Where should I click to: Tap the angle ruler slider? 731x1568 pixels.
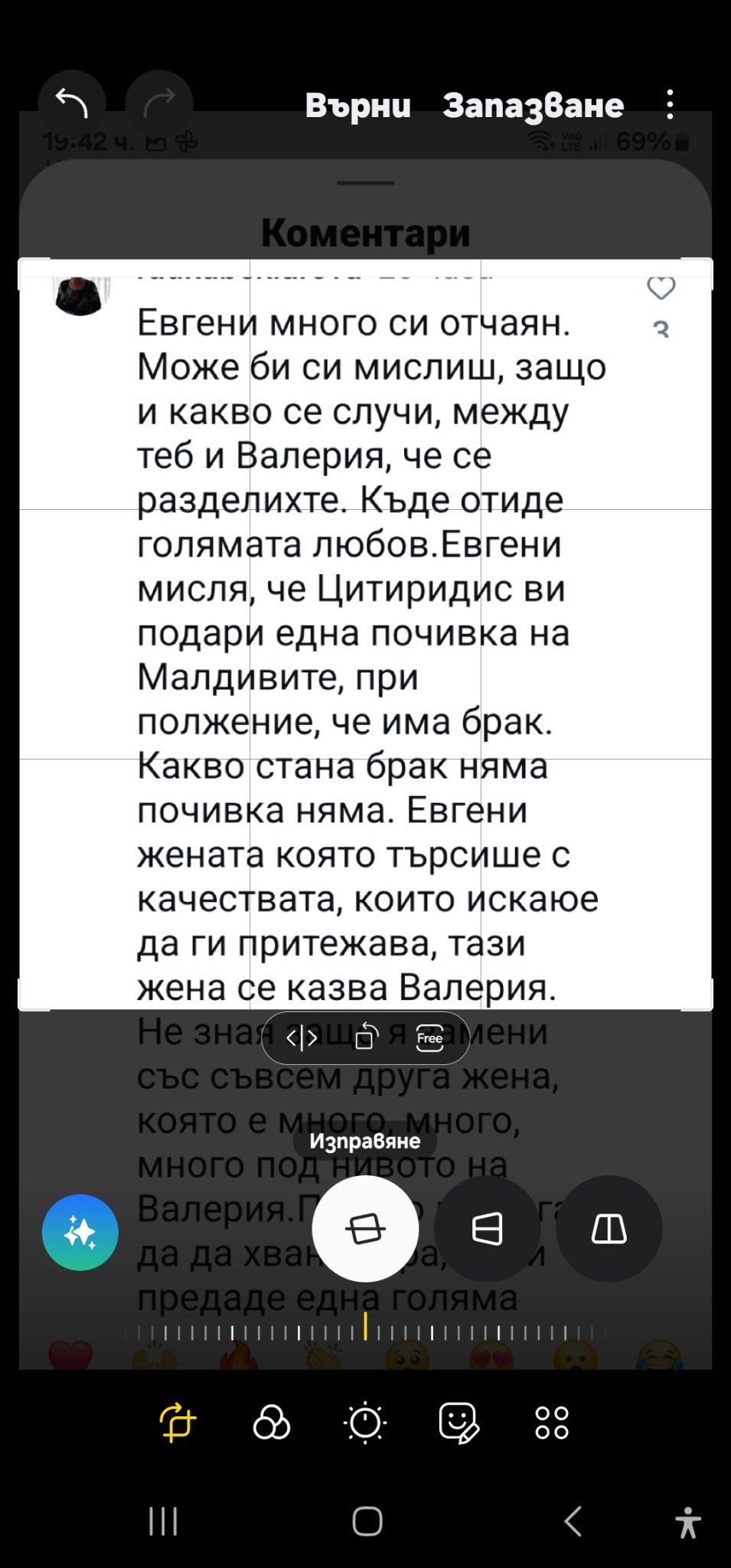point(366,1332)
